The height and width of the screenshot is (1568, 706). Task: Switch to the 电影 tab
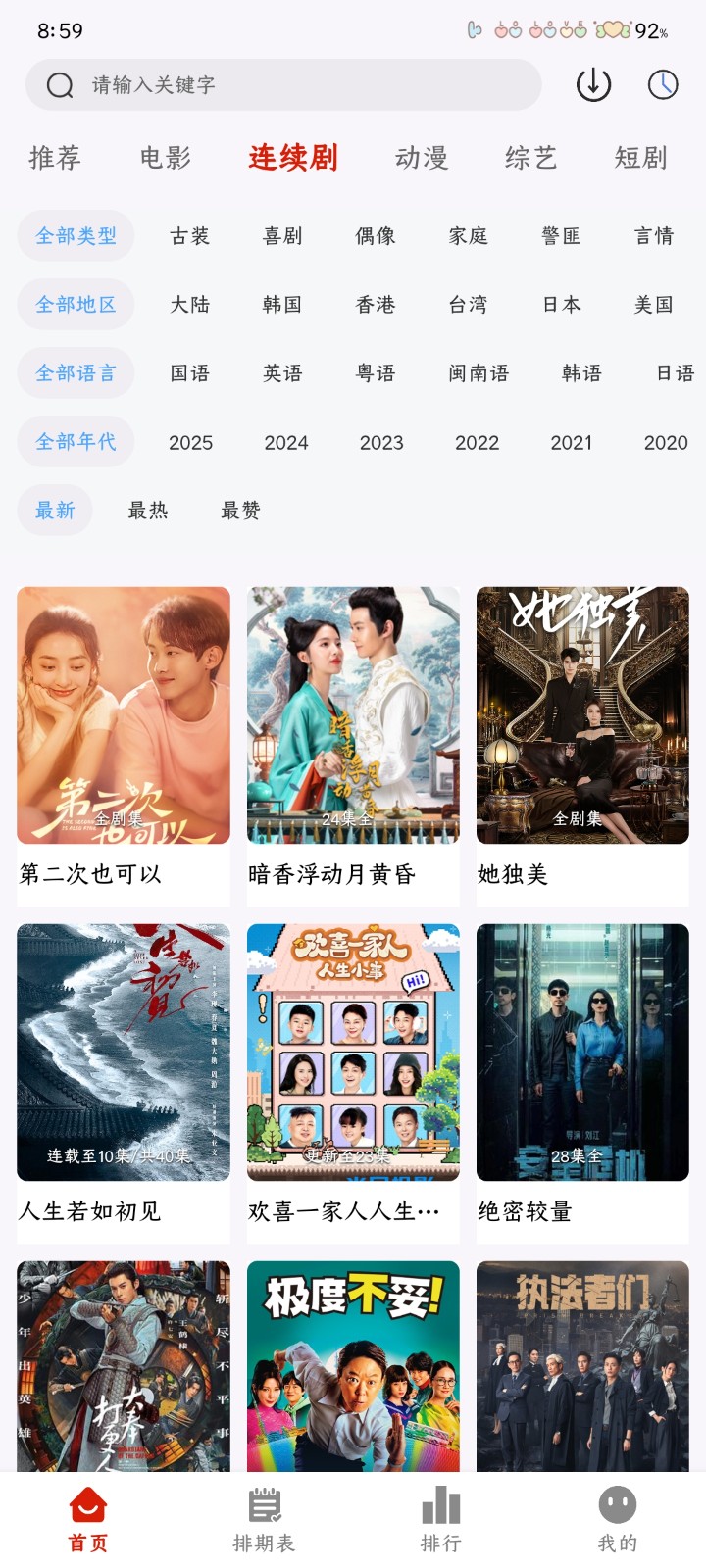pos(166,158)
